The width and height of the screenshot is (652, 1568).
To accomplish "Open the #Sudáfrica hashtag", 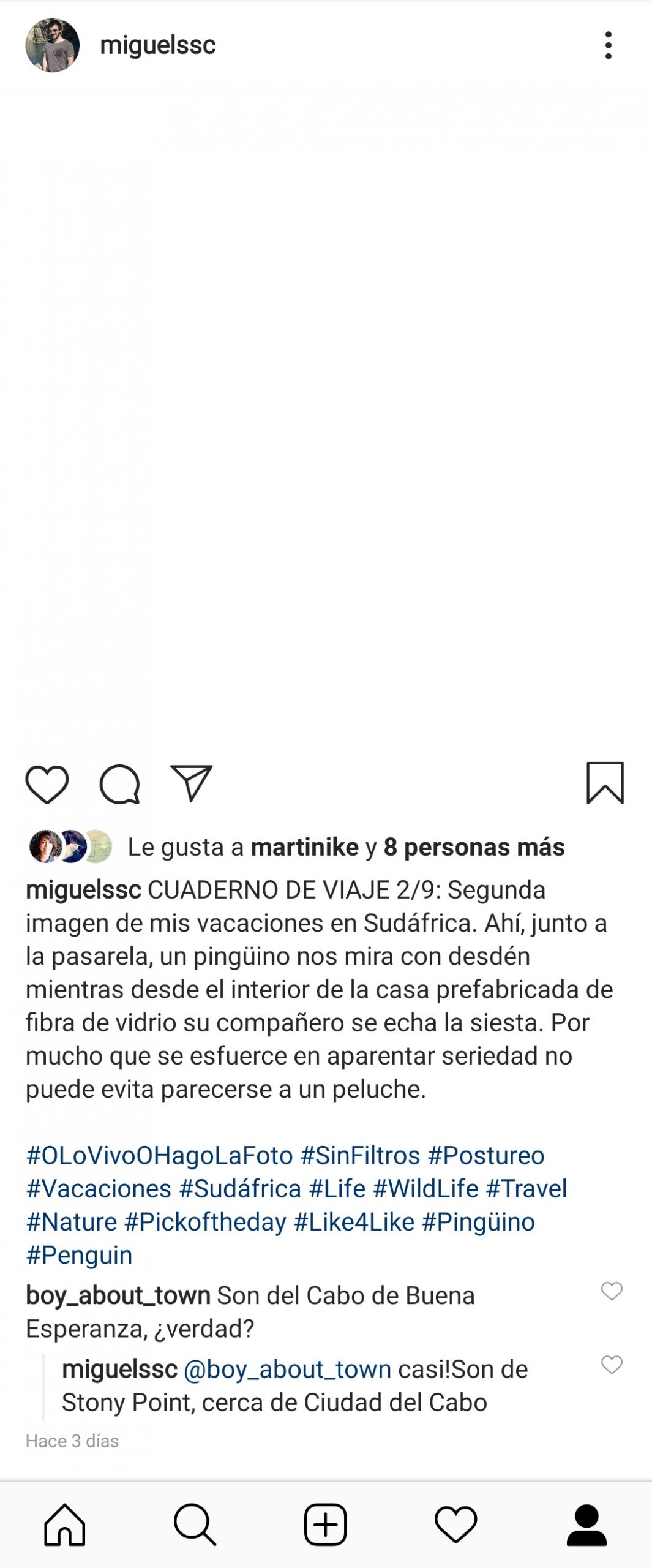I will click(240, 1189).
